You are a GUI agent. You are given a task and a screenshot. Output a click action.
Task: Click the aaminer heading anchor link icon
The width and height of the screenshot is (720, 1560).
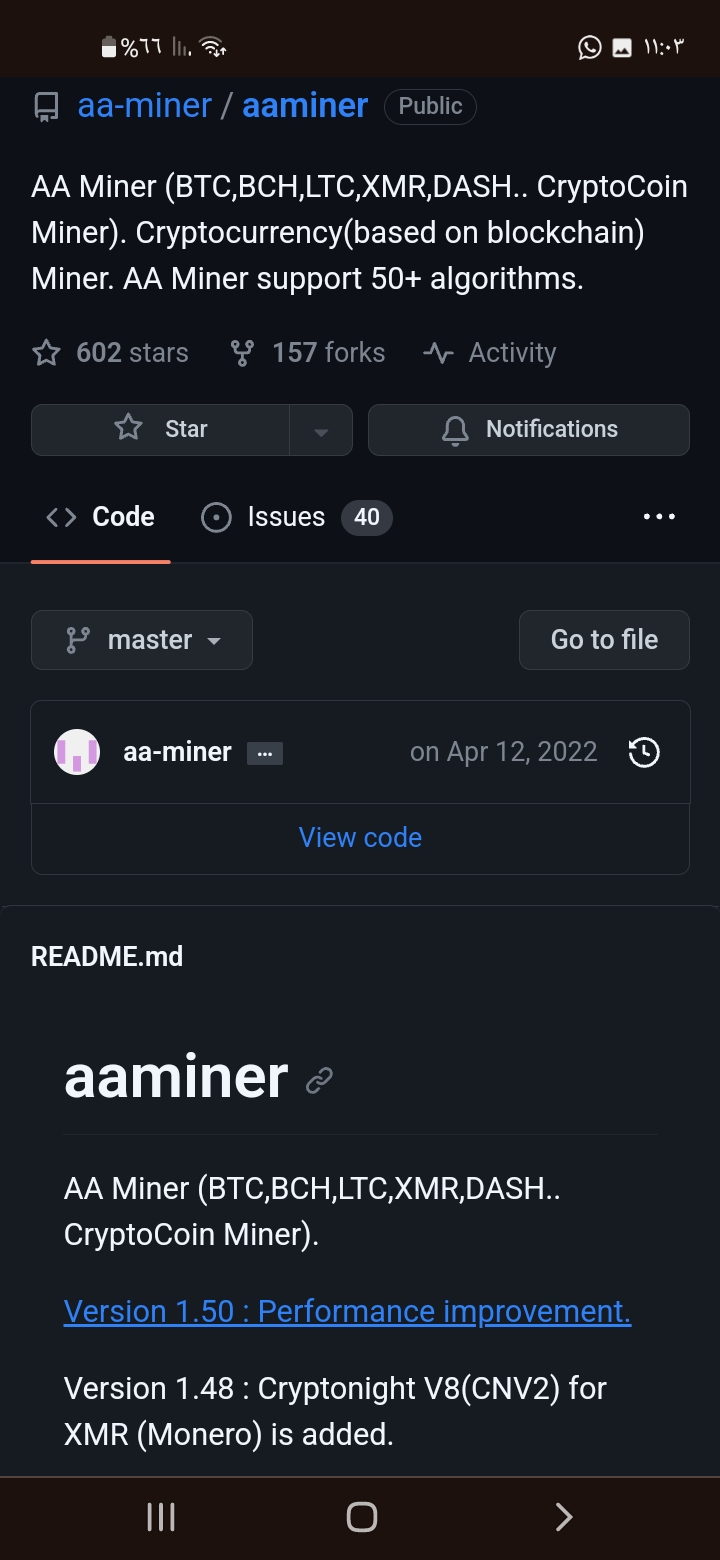(x=319, y=1080)
